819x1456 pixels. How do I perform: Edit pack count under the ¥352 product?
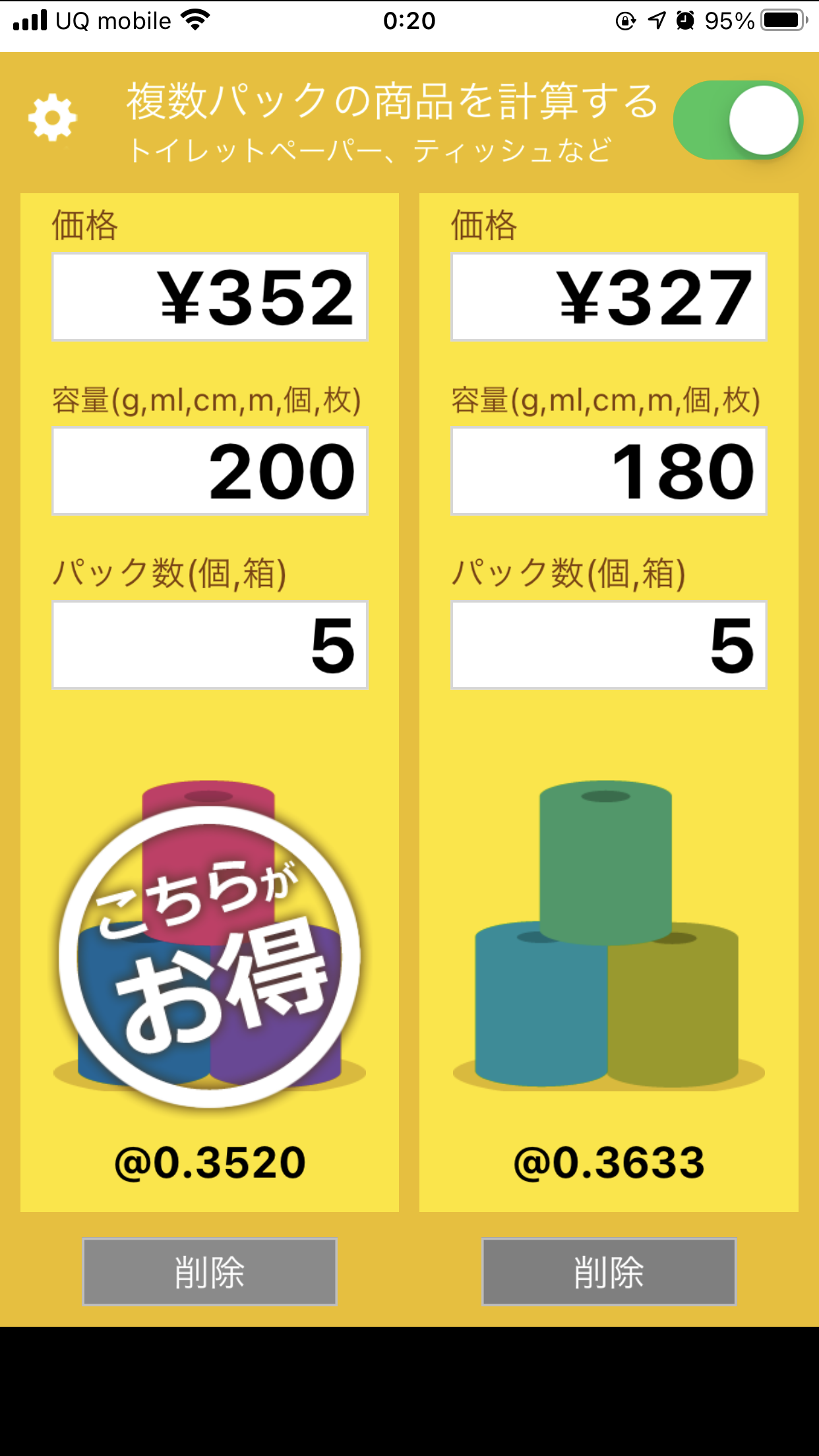pyautogui.click(x=210, y=645)
